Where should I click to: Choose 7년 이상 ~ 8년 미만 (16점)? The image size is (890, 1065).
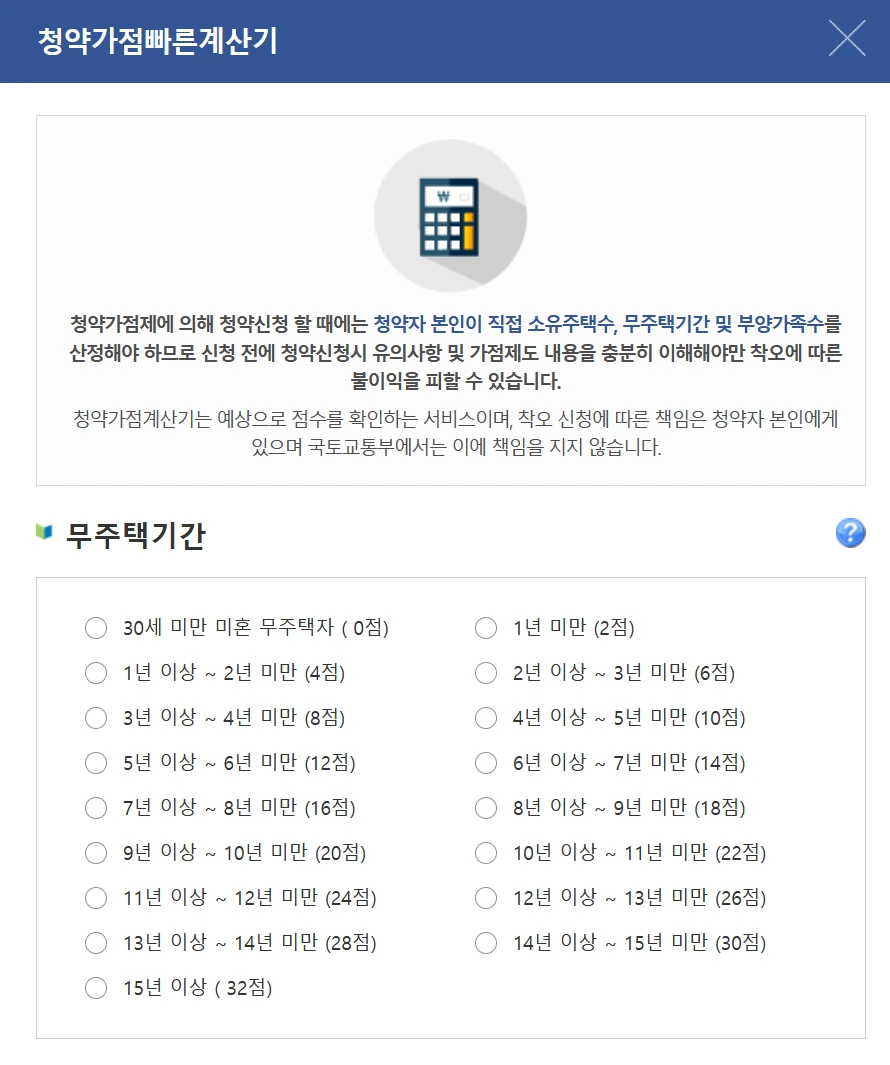[x=96, y=808]
